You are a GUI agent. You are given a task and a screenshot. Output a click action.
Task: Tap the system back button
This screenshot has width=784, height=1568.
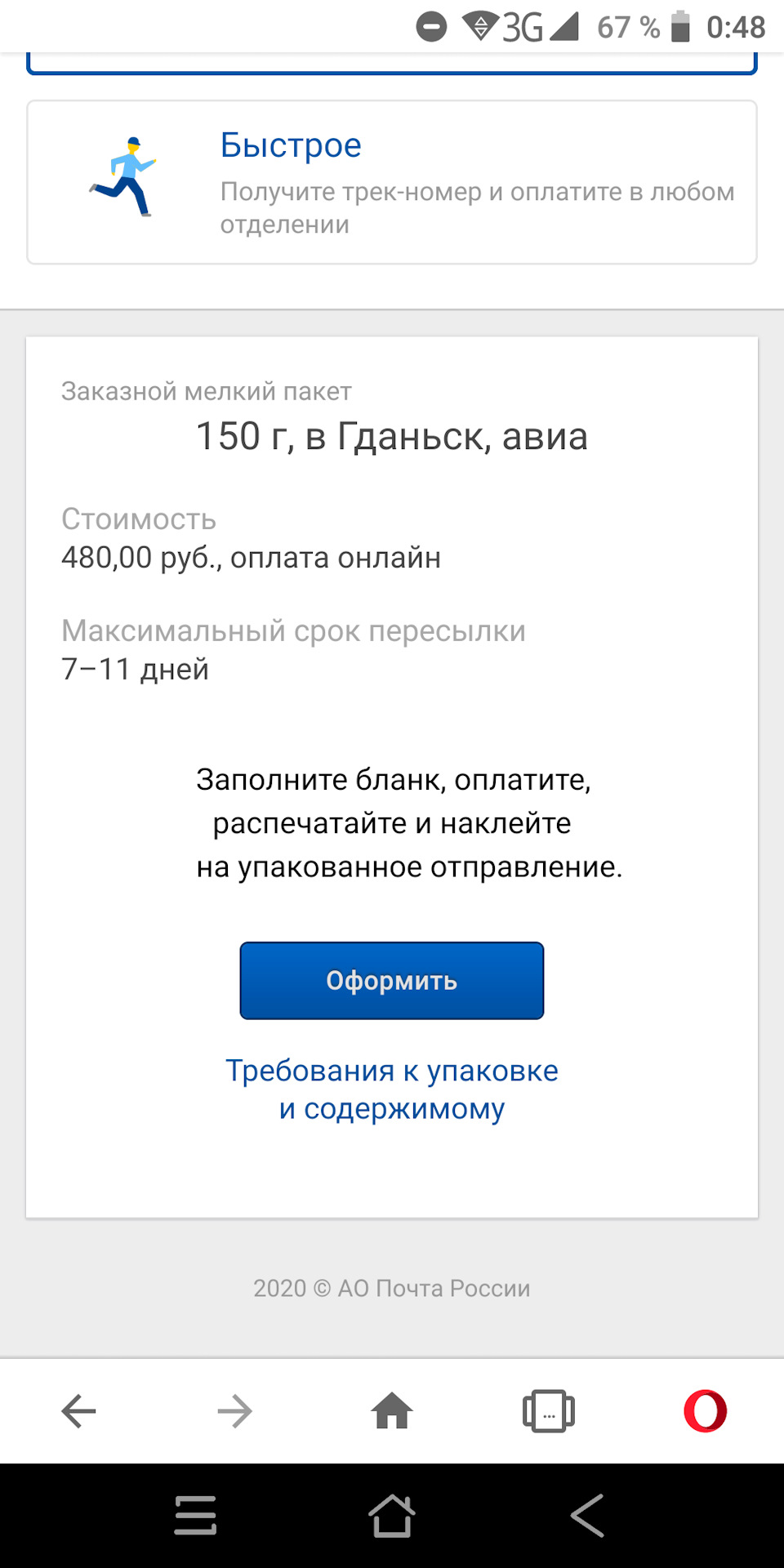tap(588, 1516)
